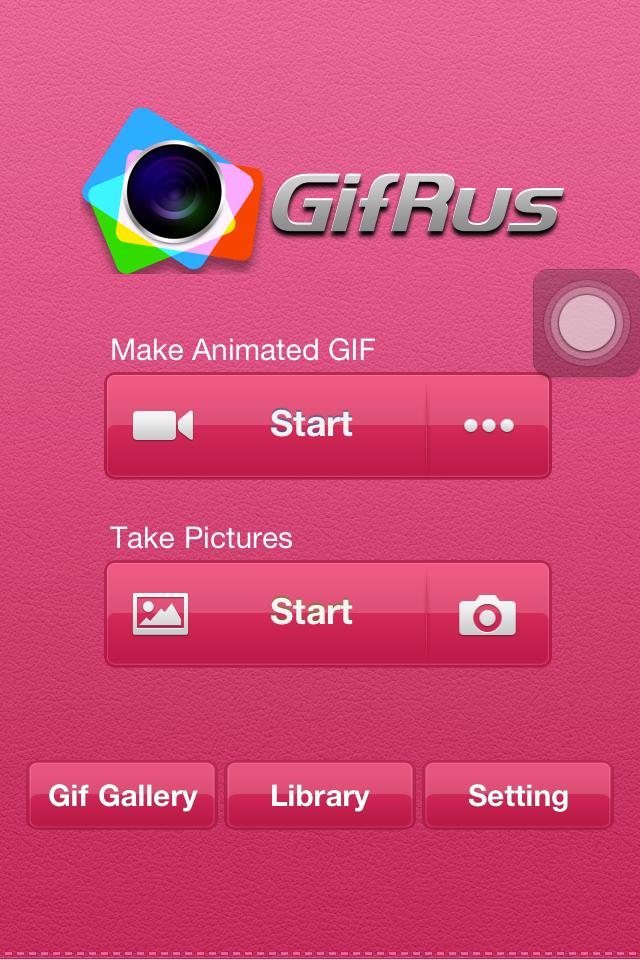Open the camera for Take Pictures
Screen dimensions: 640x960
coord(488,614)
